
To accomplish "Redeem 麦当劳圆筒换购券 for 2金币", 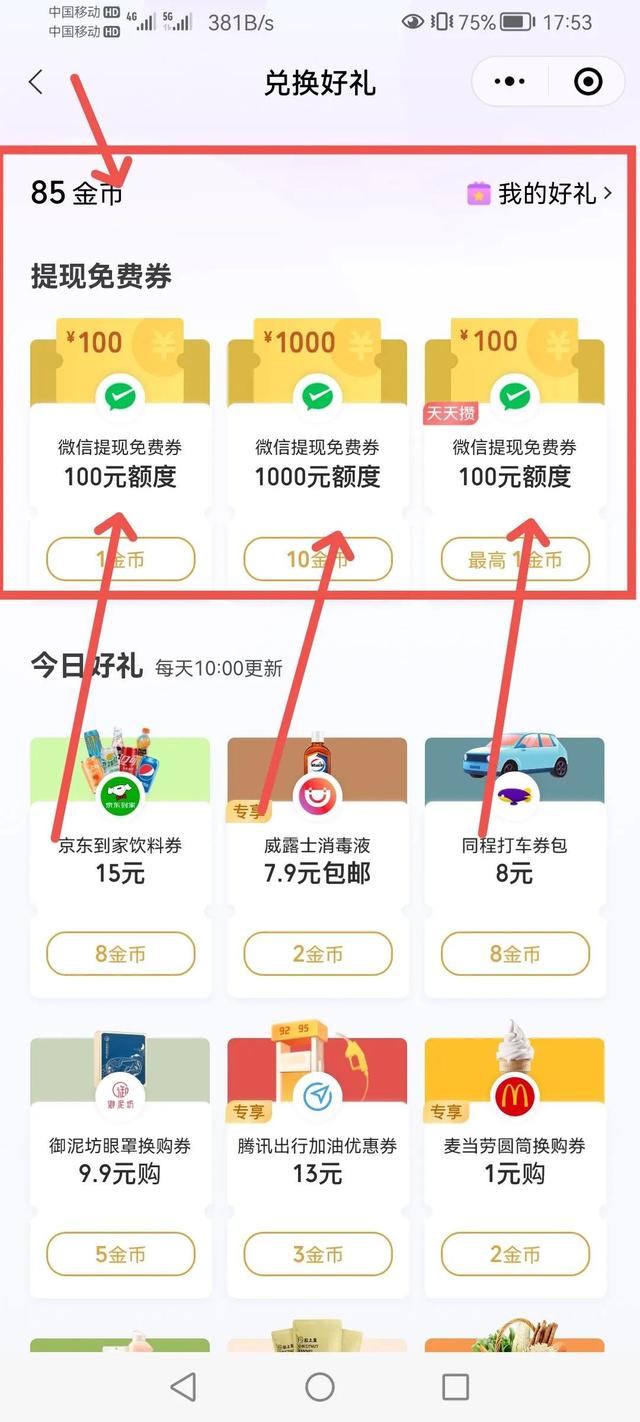I will pyautogui.click(x=515, y=1254).
